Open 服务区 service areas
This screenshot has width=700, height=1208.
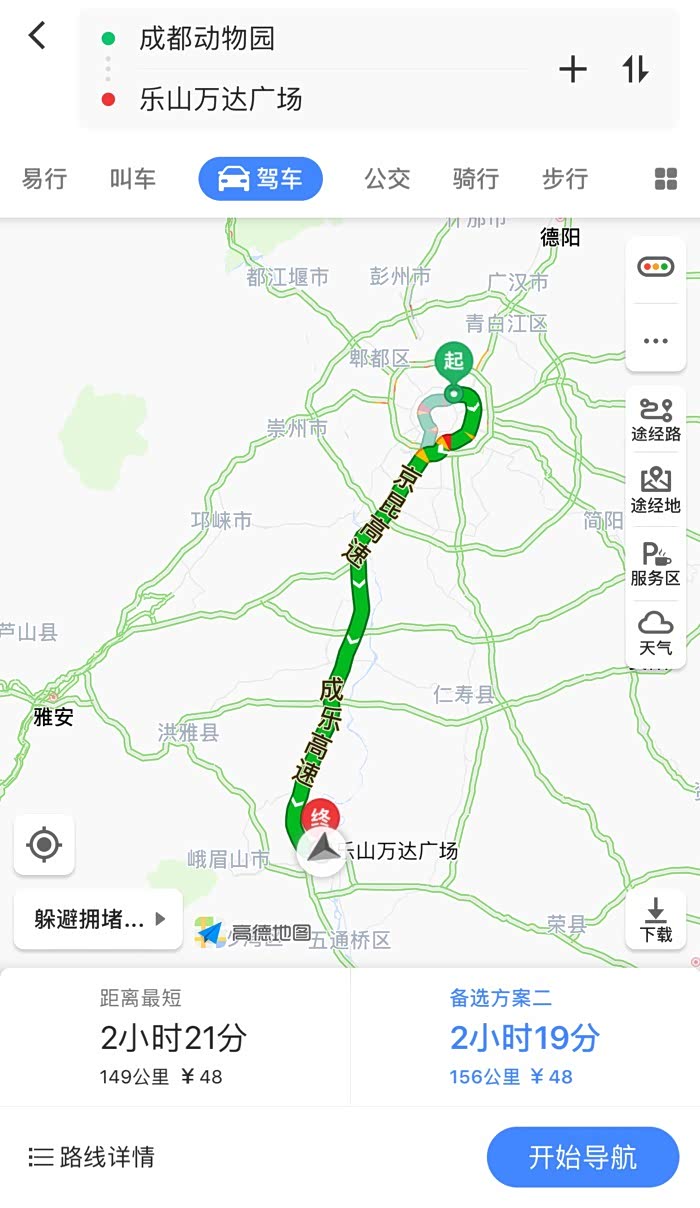coord(656,564)
